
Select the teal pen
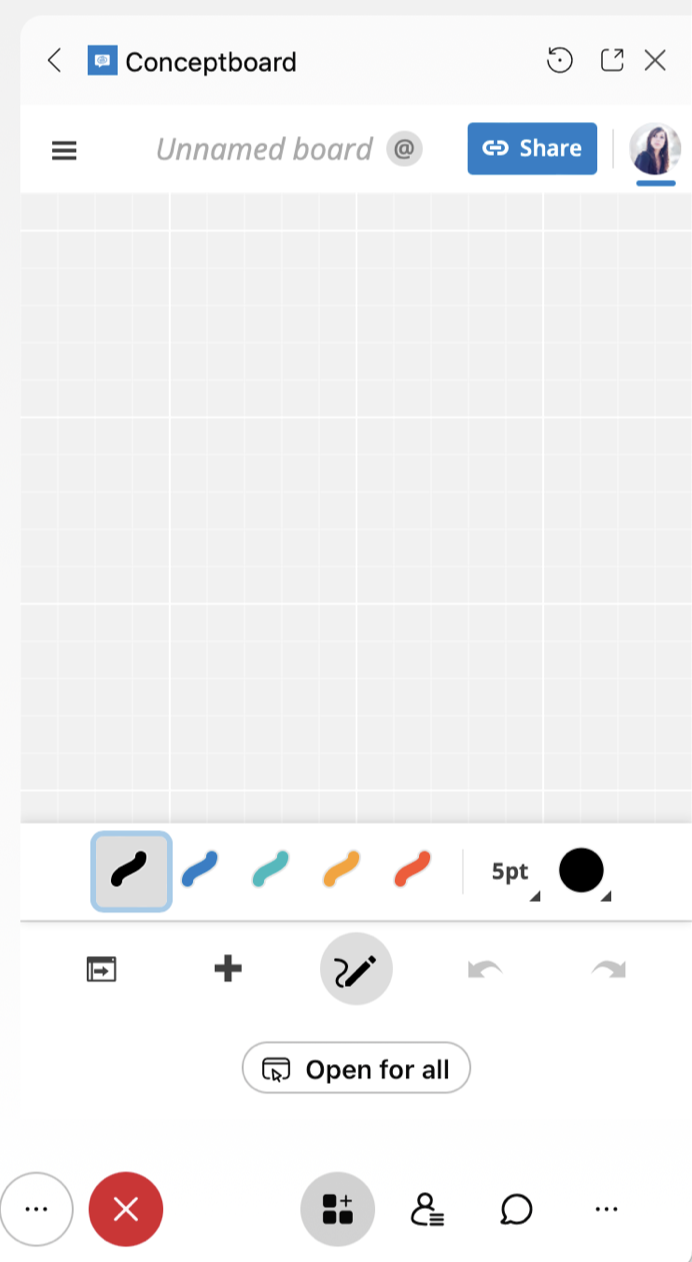[x=271, y=869]
